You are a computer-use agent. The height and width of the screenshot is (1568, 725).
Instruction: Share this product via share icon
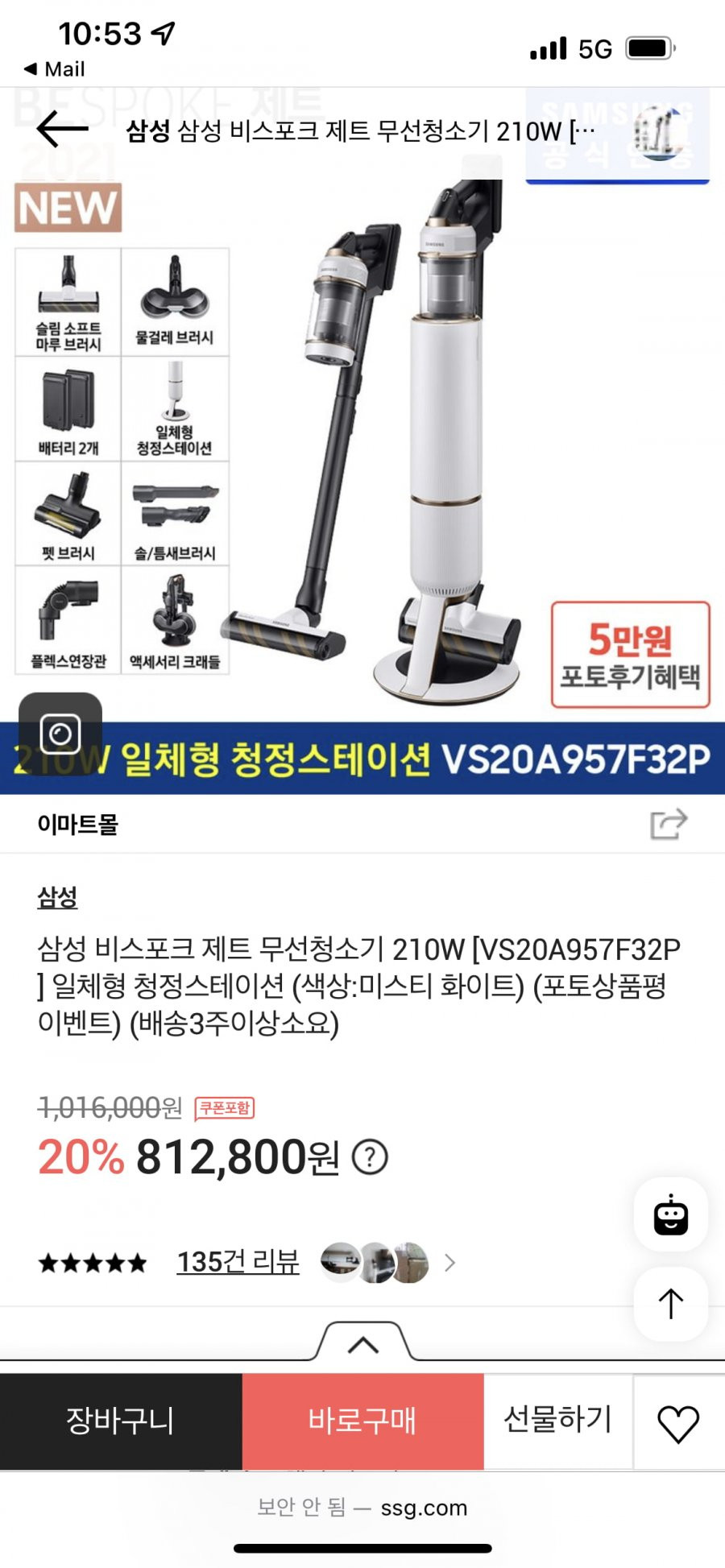(x=669, y=824)
